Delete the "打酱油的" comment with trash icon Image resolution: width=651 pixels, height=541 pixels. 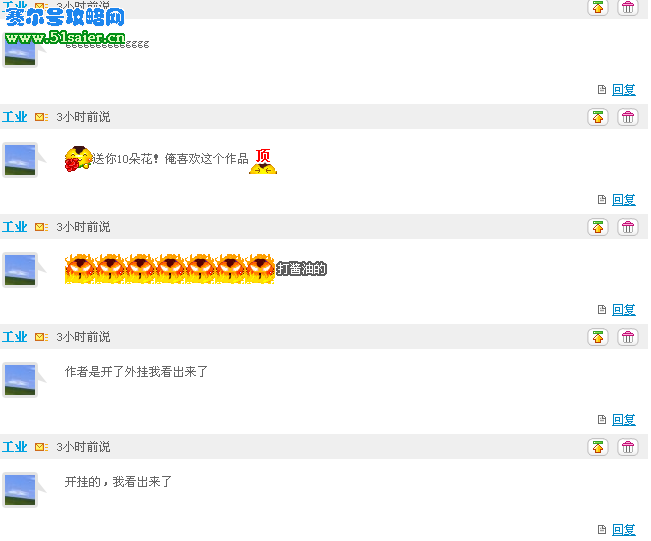coord(628,227)
